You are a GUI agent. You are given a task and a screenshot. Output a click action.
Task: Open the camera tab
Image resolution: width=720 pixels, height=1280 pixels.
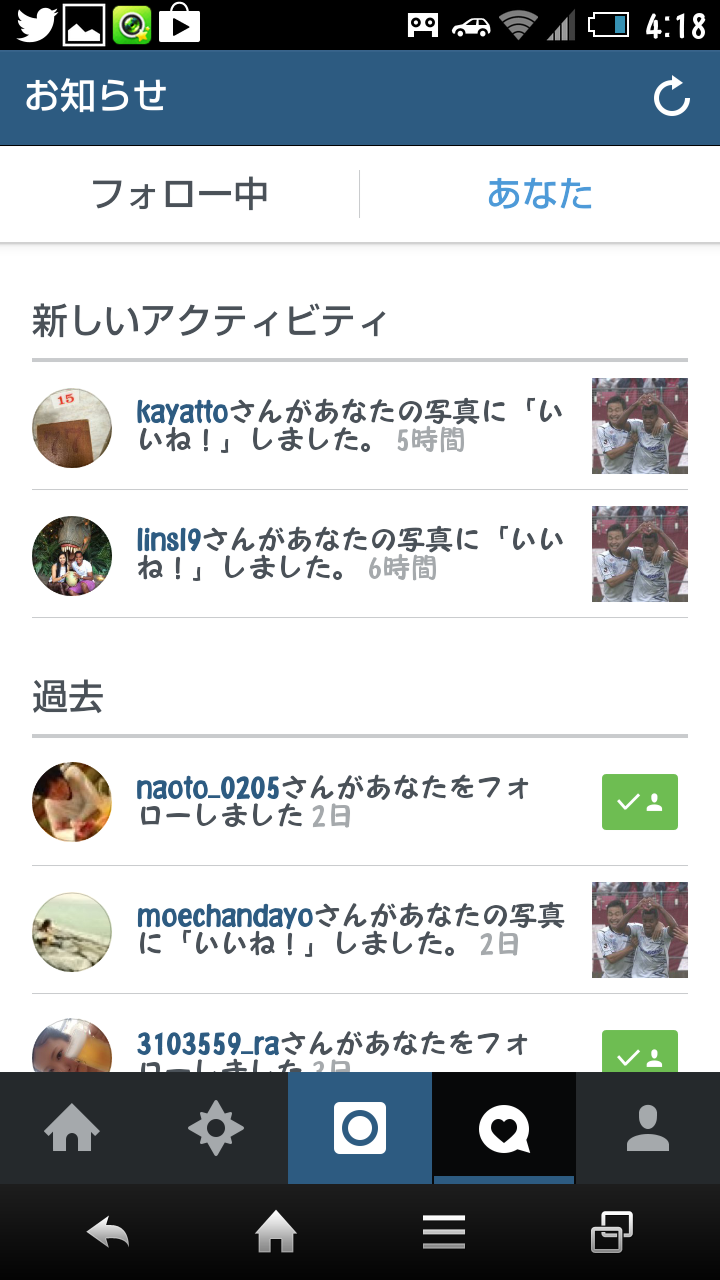(x=360, y=1128)
